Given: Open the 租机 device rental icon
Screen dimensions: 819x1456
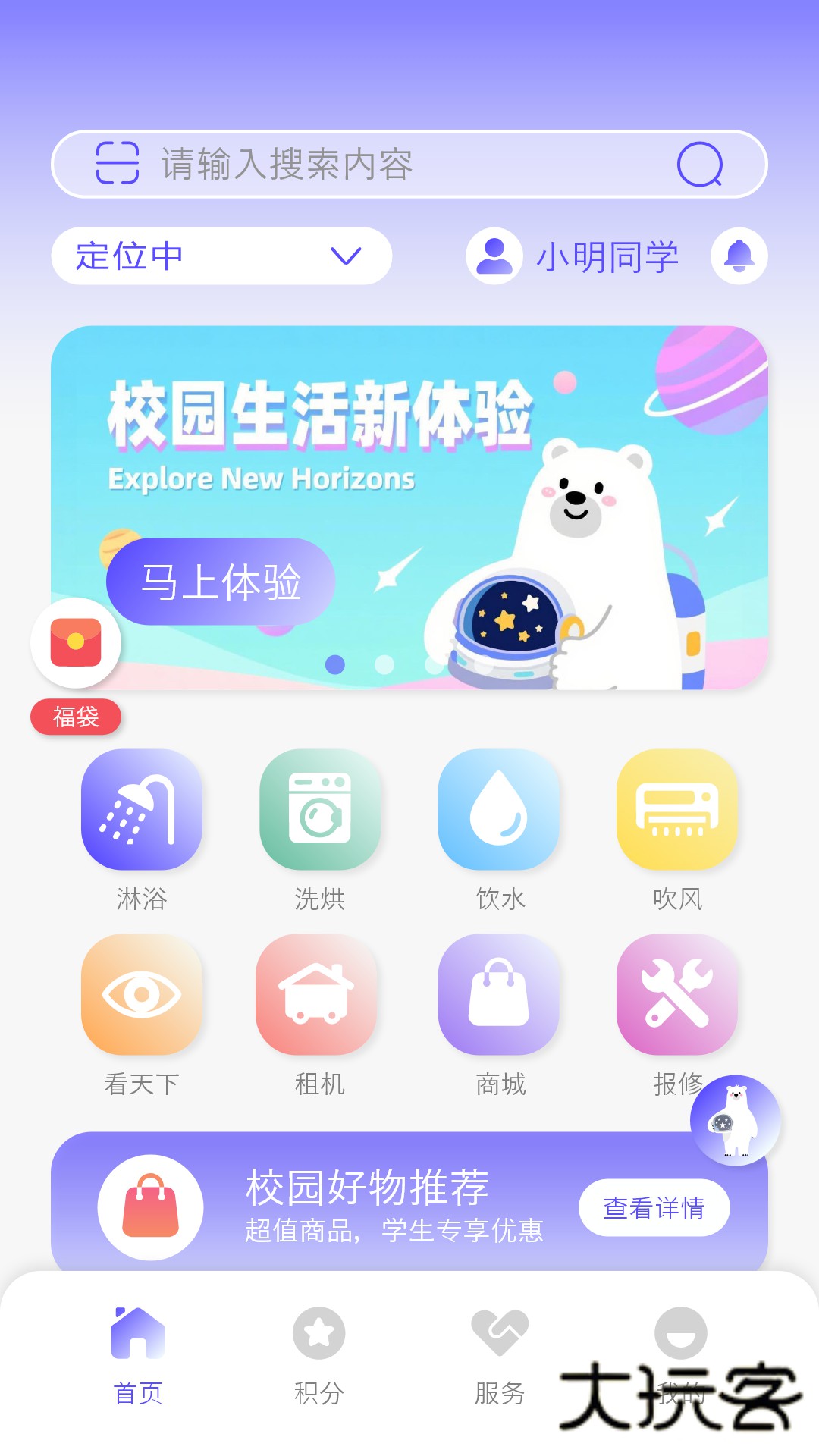Looking at the screenshot, I should click(320, 994).
